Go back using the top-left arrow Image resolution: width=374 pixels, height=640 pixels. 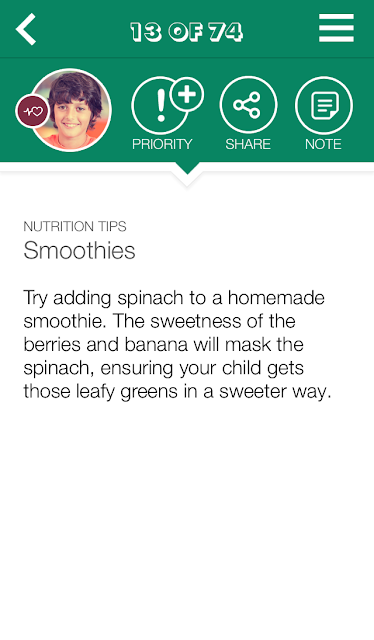26,29
